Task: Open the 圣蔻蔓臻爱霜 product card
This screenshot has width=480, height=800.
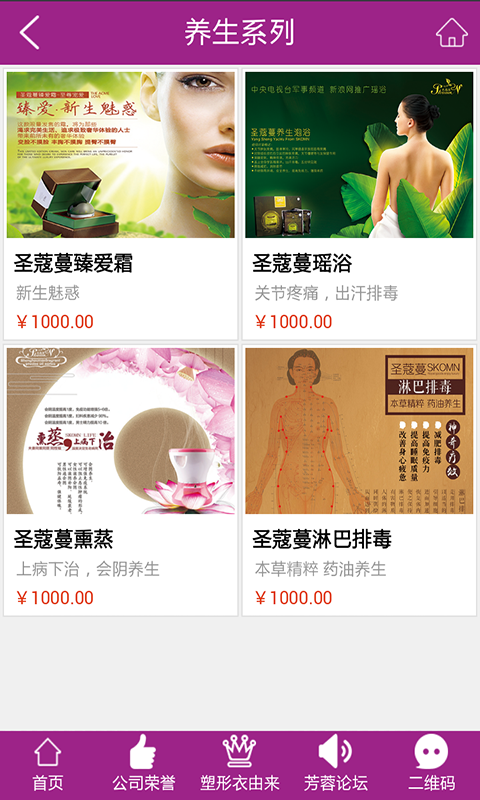Action: [121, 204]
